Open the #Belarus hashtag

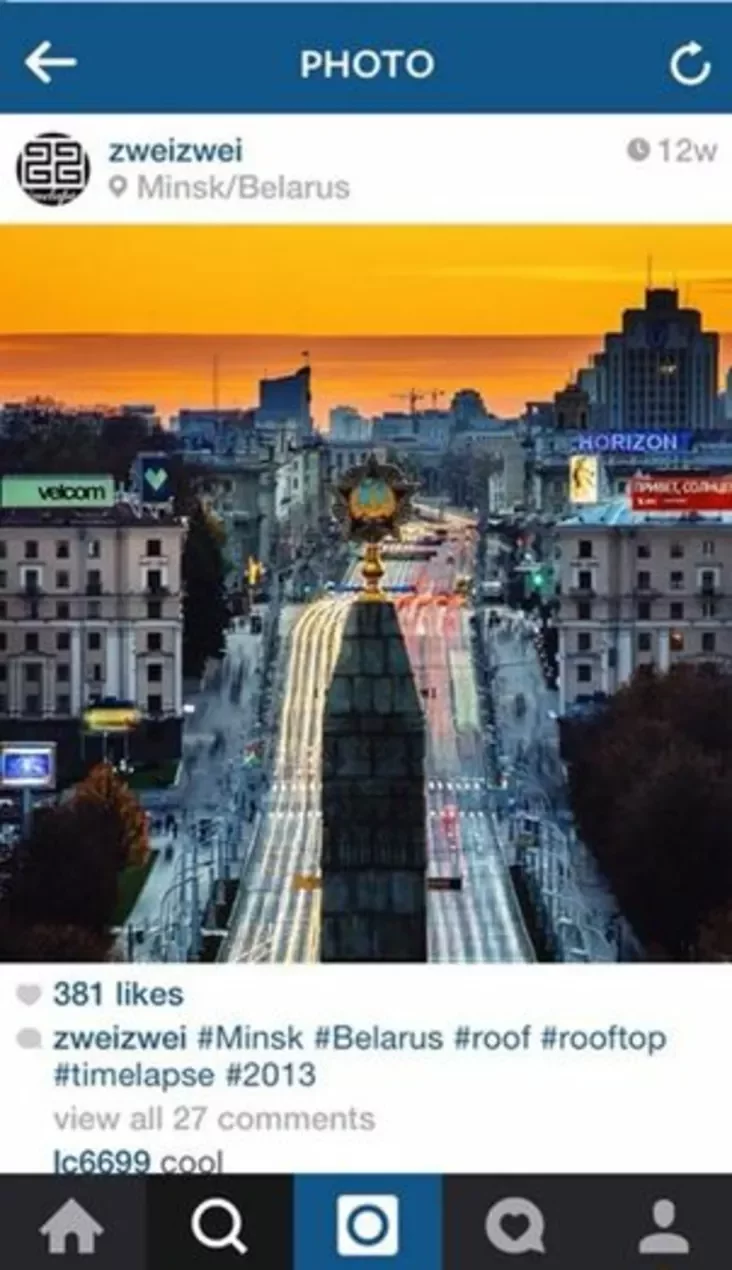coord(378,1038)
